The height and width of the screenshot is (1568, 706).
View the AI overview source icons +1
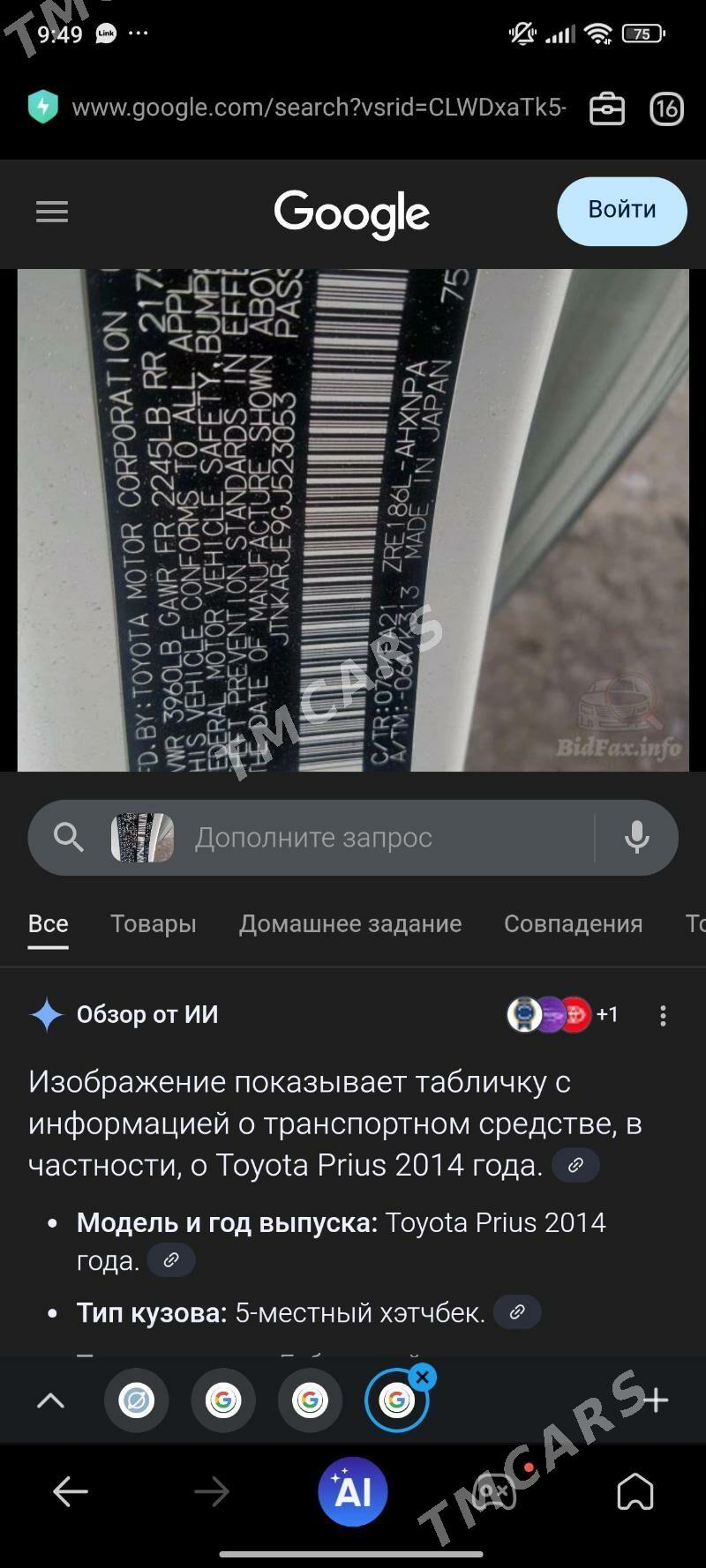562,1015
